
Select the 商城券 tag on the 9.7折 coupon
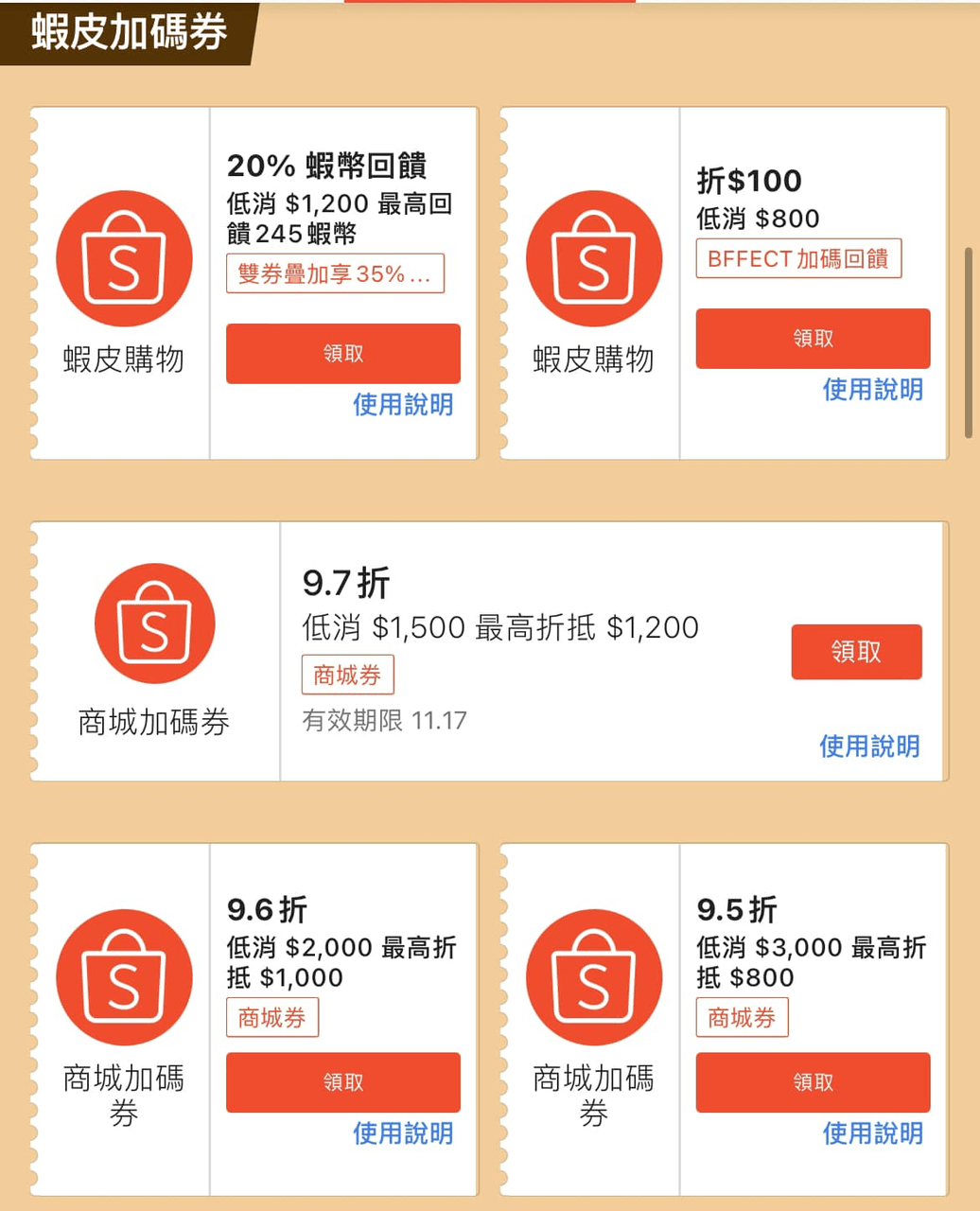click(348, 676)
